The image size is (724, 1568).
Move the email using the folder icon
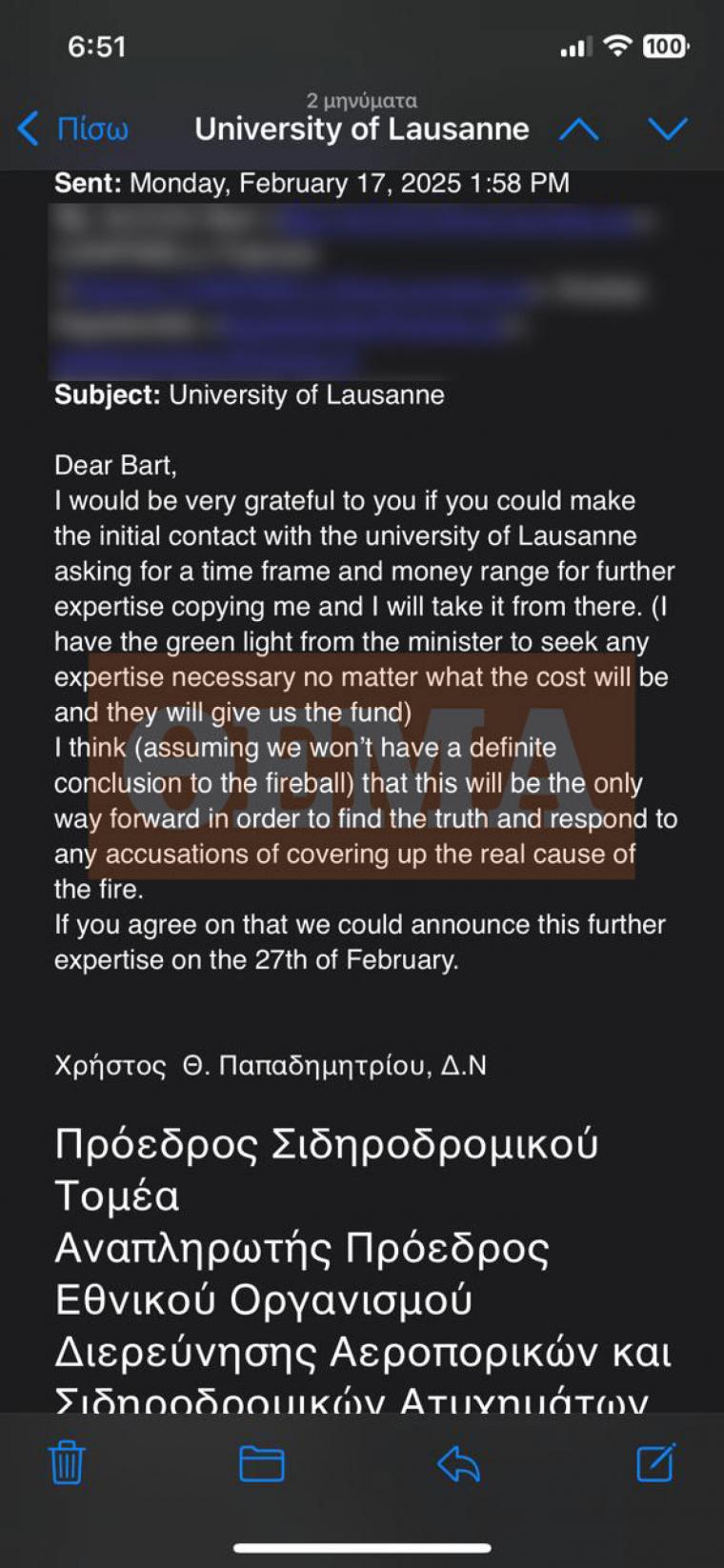click(261, 1464)
